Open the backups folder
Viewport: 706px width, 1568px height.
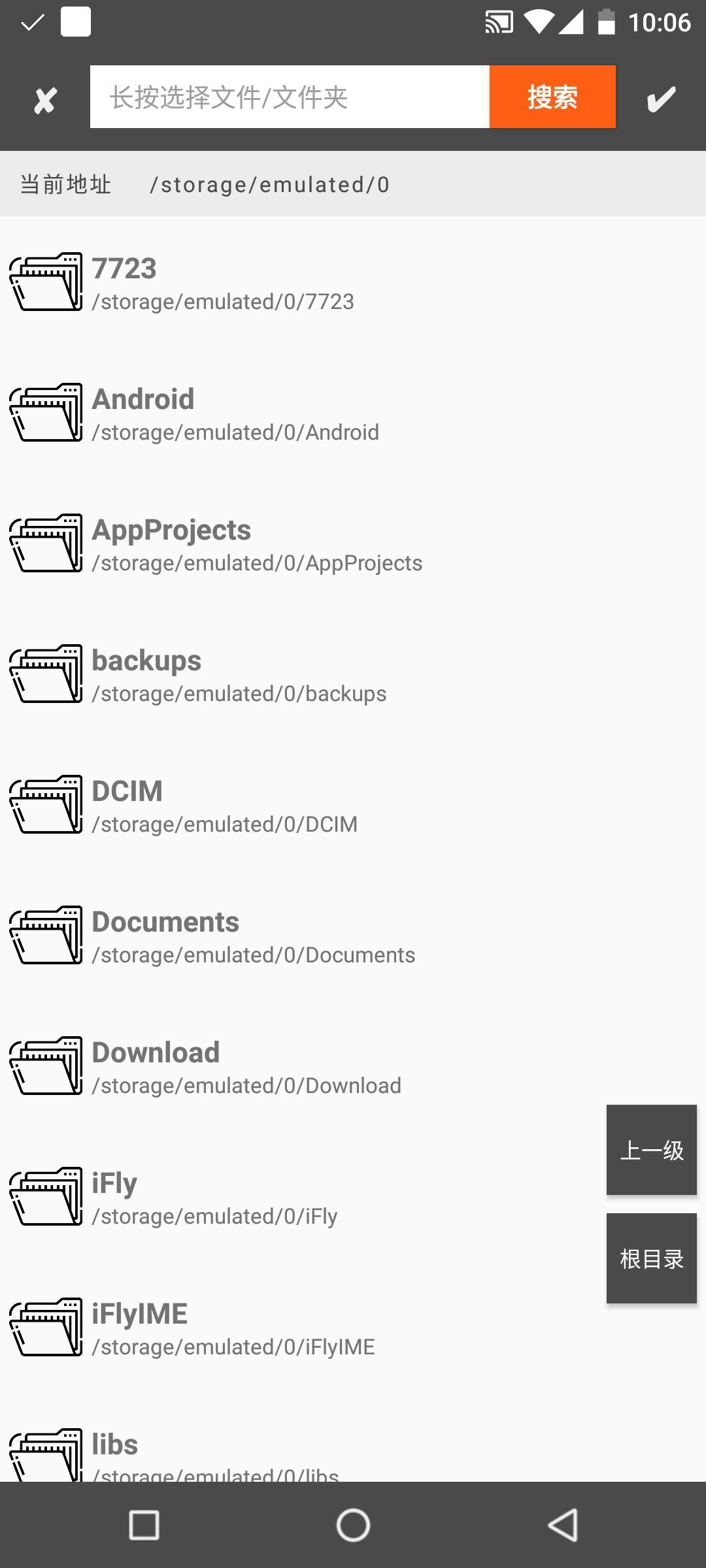353,674
